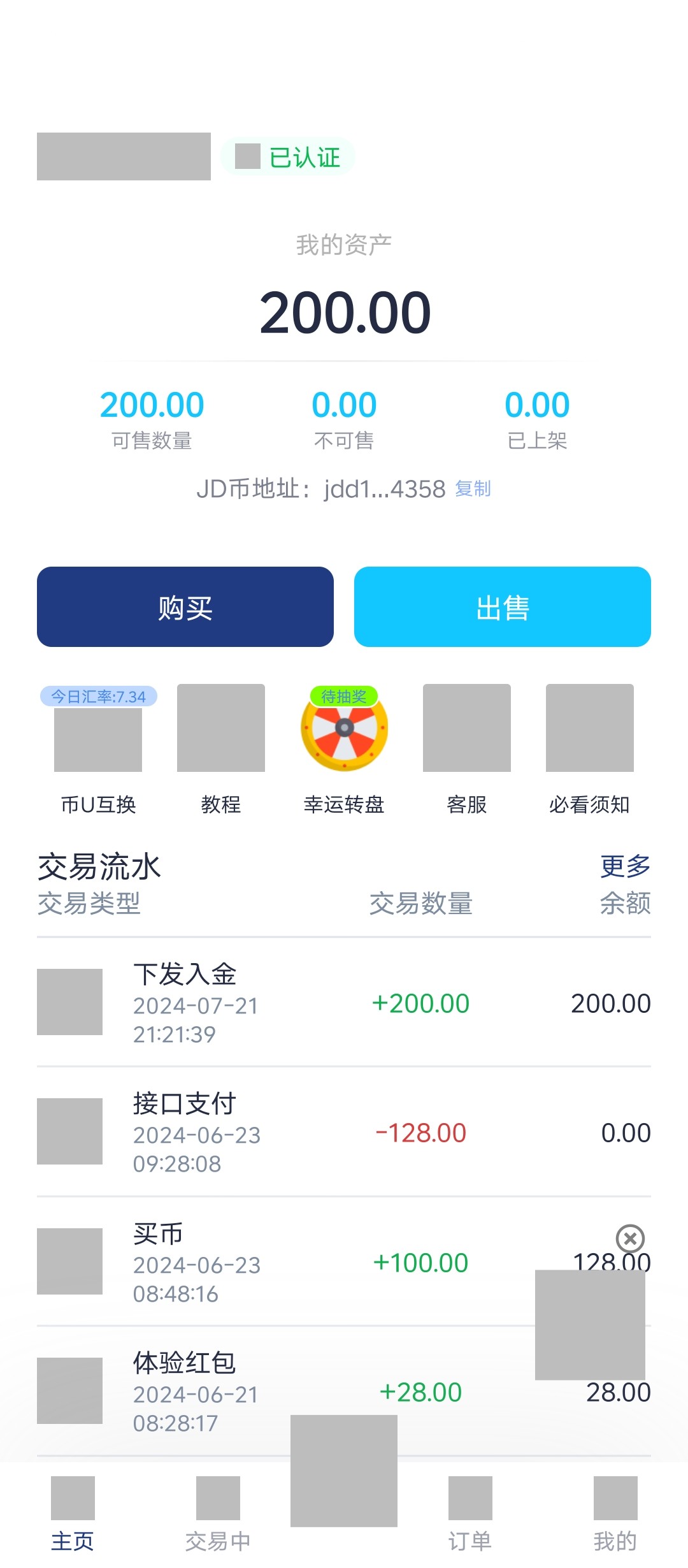Screen dimensions: 688x1568
Task: Copy the JD币 address with 复制
Action: tap(473, 489)
